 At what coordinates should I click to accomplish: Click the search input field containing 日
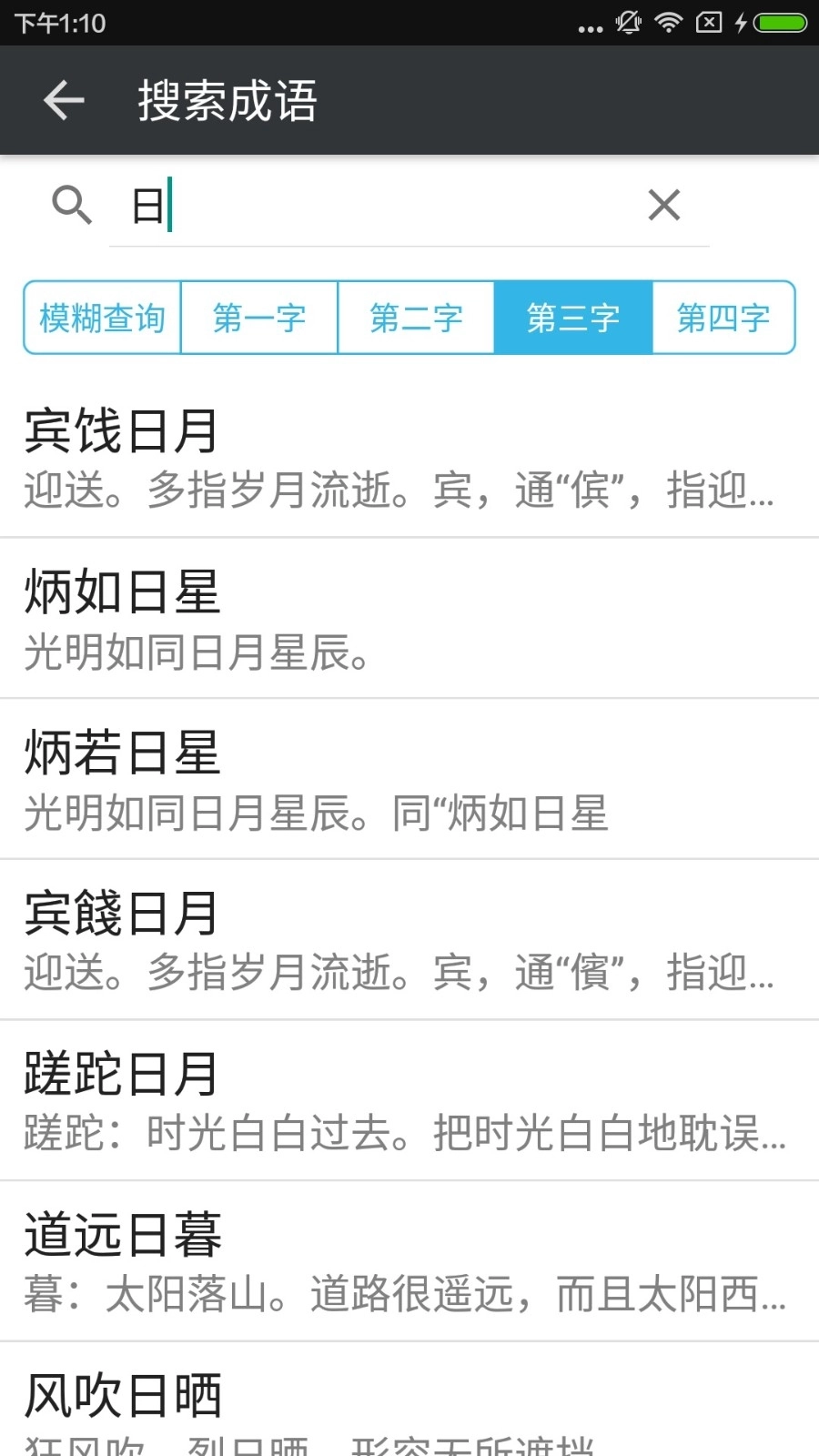point(364,206)
